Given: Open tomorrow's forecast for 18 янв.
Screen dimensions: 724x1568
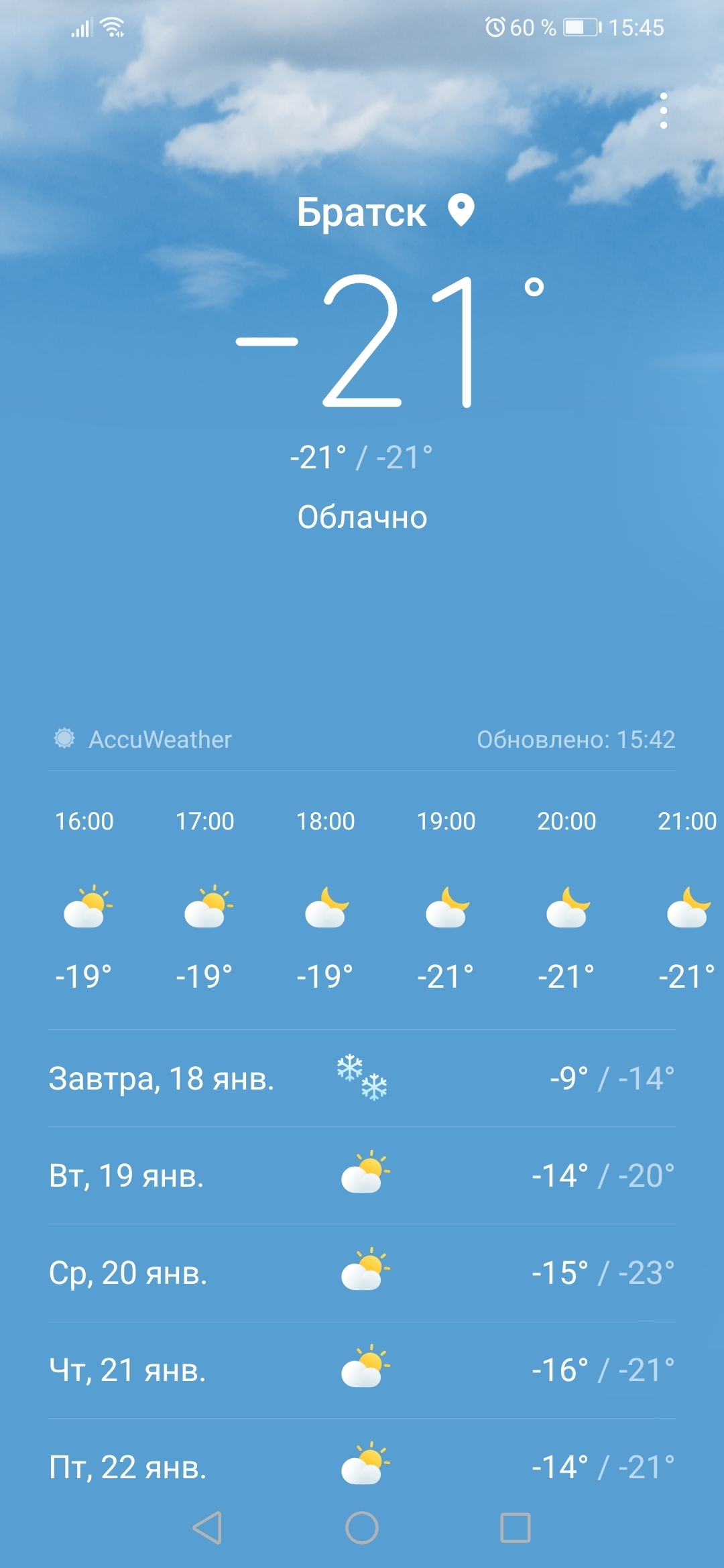Looking at the screenshot, I should (362, 1078).
